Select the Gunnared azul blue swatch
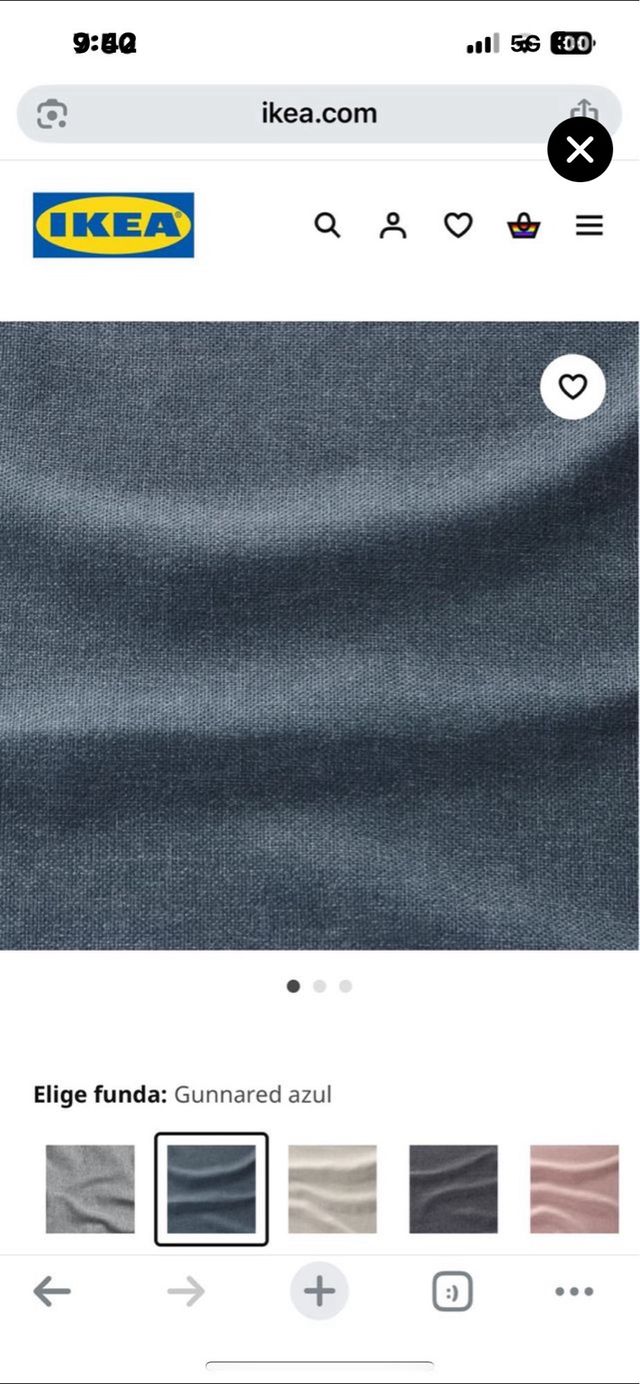Viewport: 640px width, 1384px height. tap(211, 1189)
